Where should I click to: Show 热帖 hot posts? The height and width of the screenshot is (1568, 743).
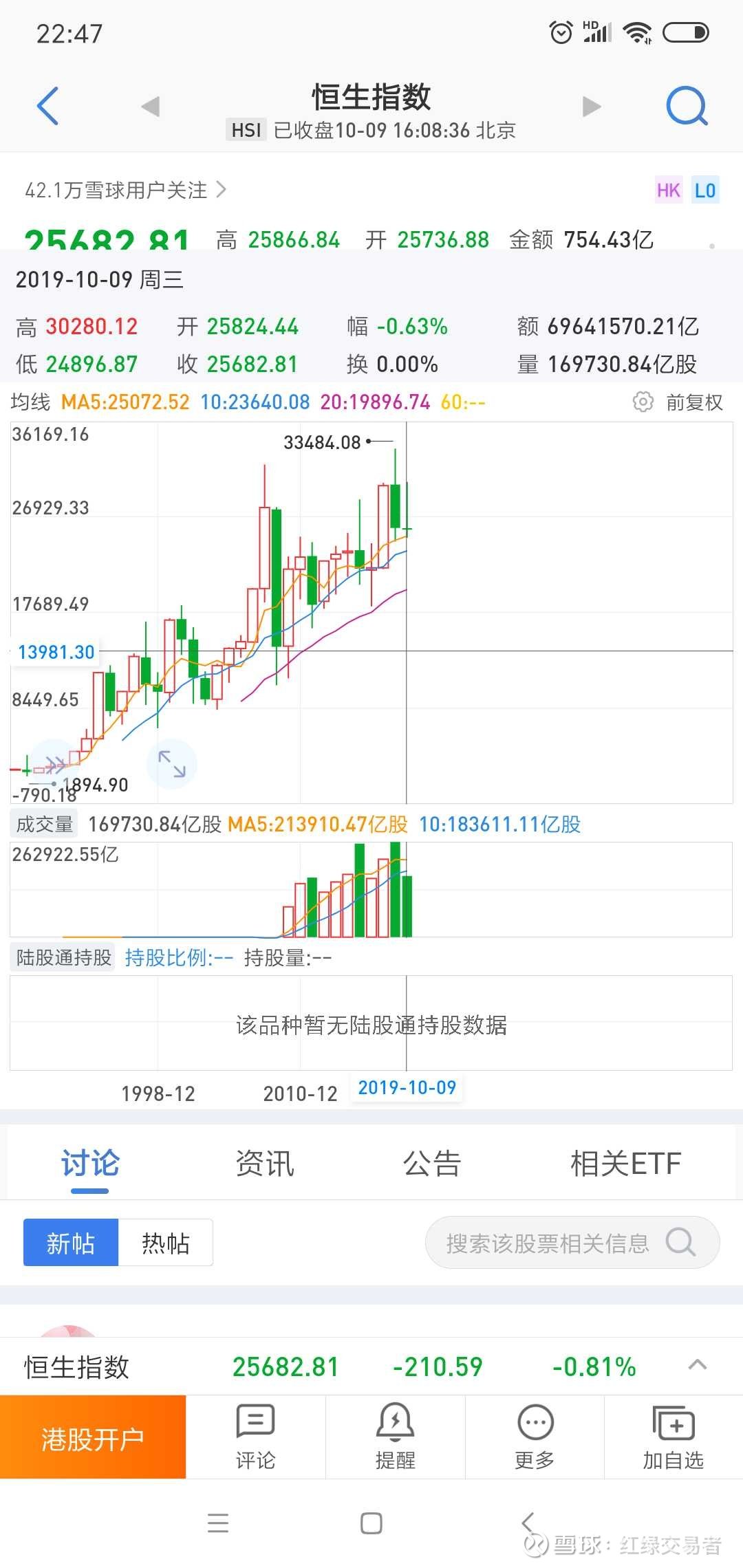(x=166, y=1243)
